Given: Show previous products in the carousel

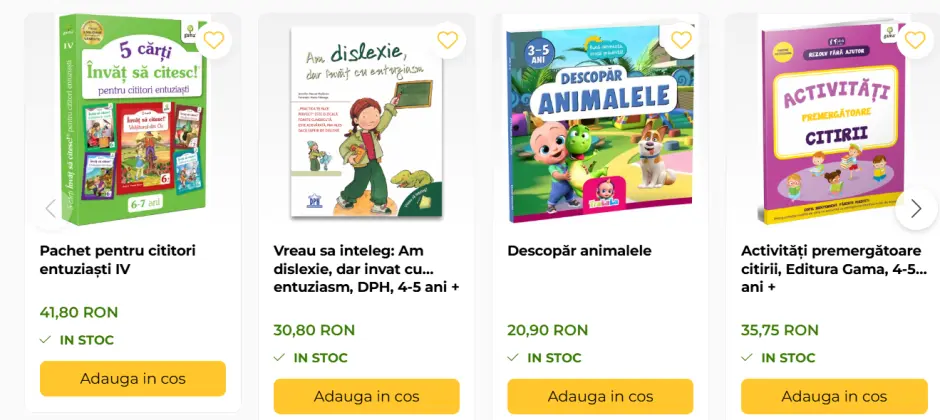Looking at the screenshot, I should pos(51,208).
